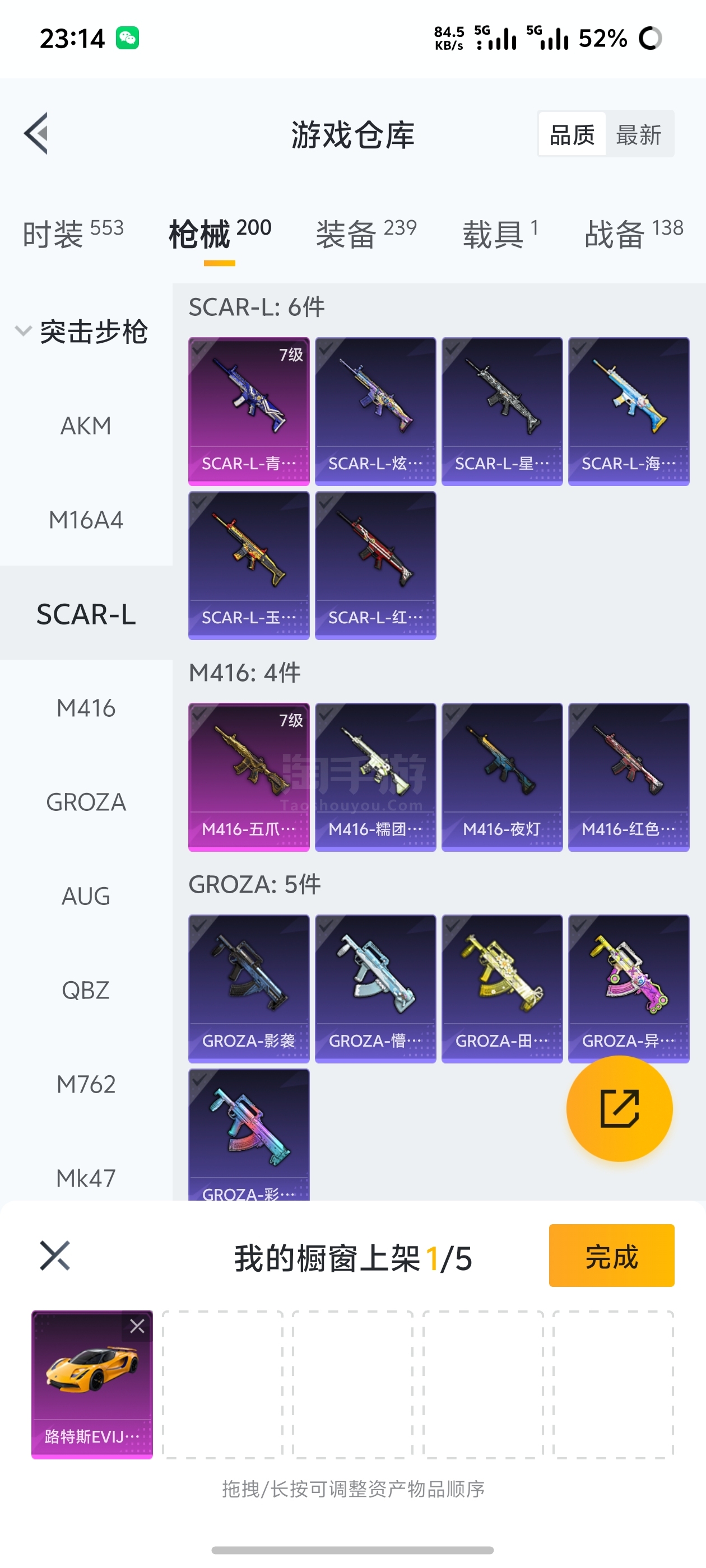Jump to M416 in the sidebar
706x1568 pixels.
click(86, 708)
